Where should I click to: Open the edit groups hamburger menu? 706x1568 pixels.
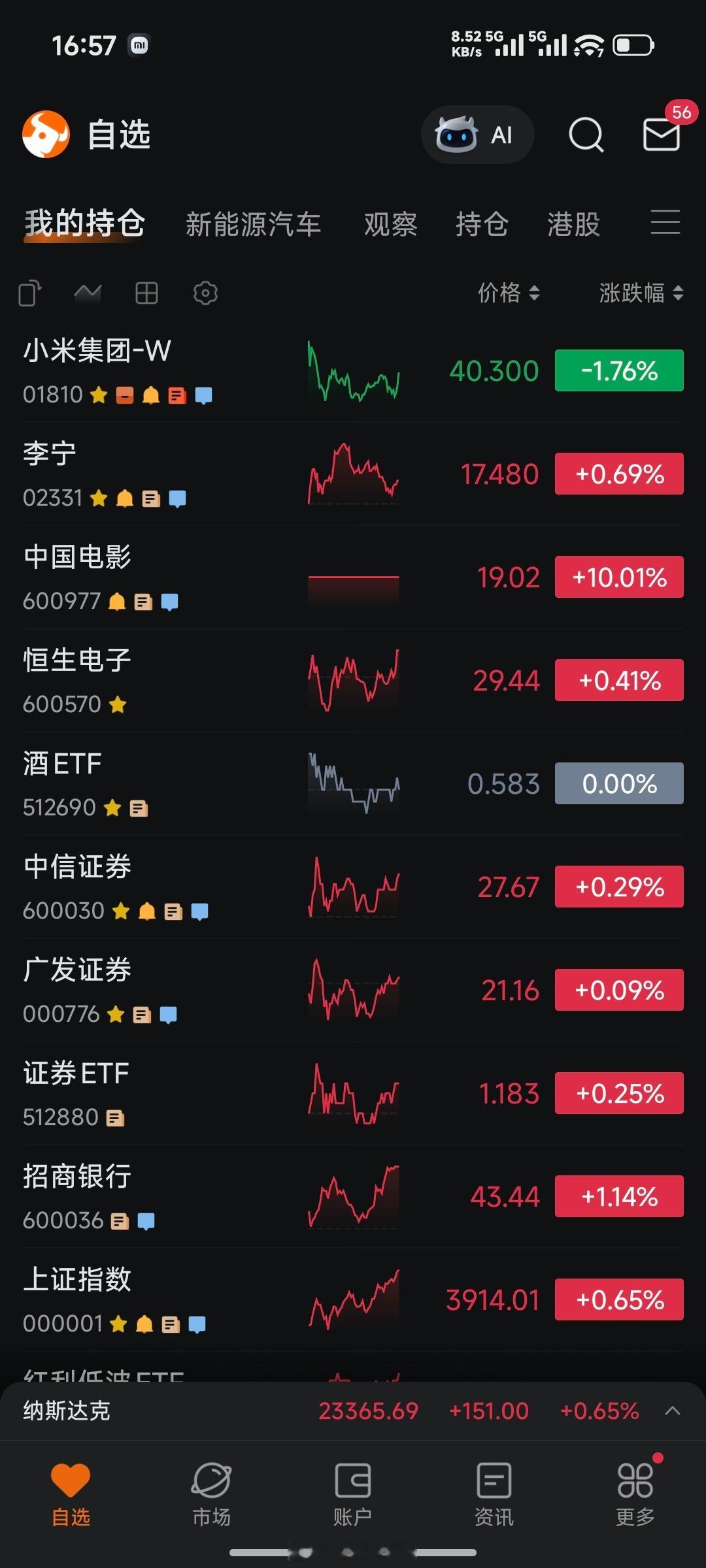pyautogui.click(x=665, y=223)
